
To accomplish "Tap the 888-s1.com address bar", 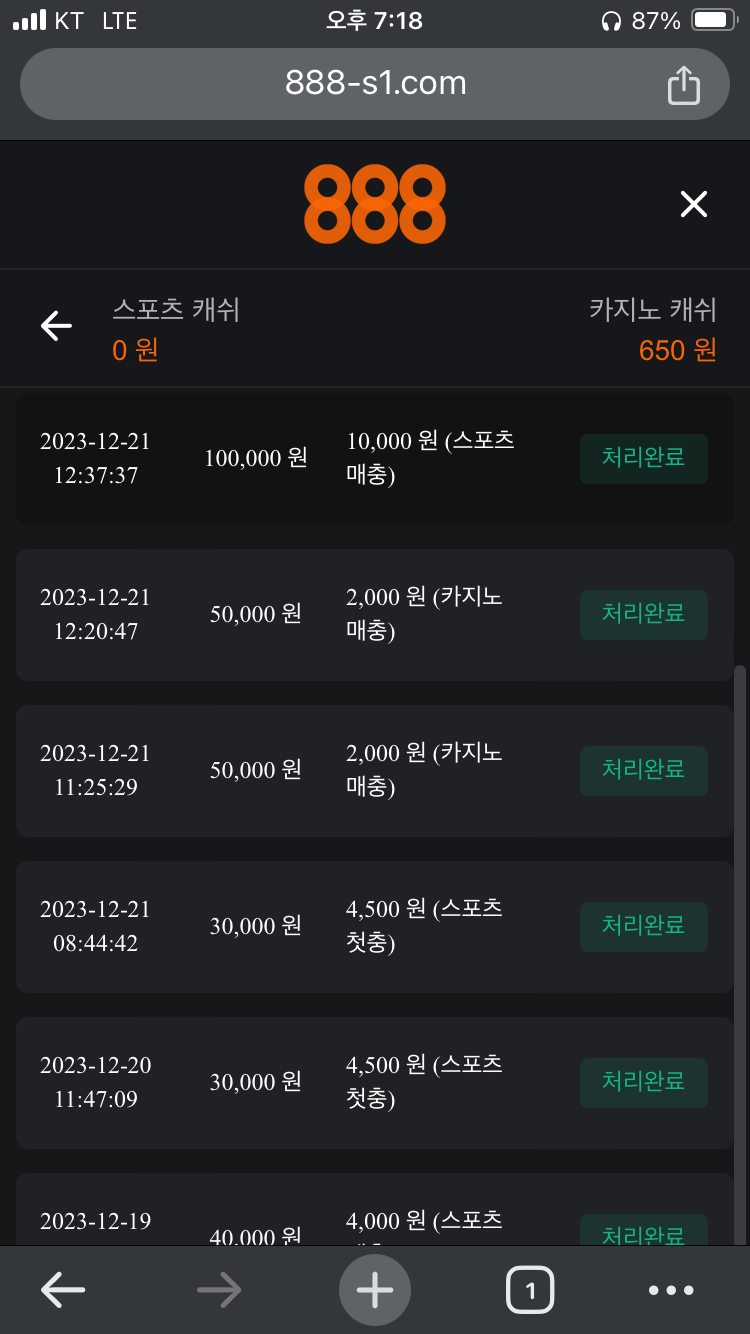I will tap(375, 83).
